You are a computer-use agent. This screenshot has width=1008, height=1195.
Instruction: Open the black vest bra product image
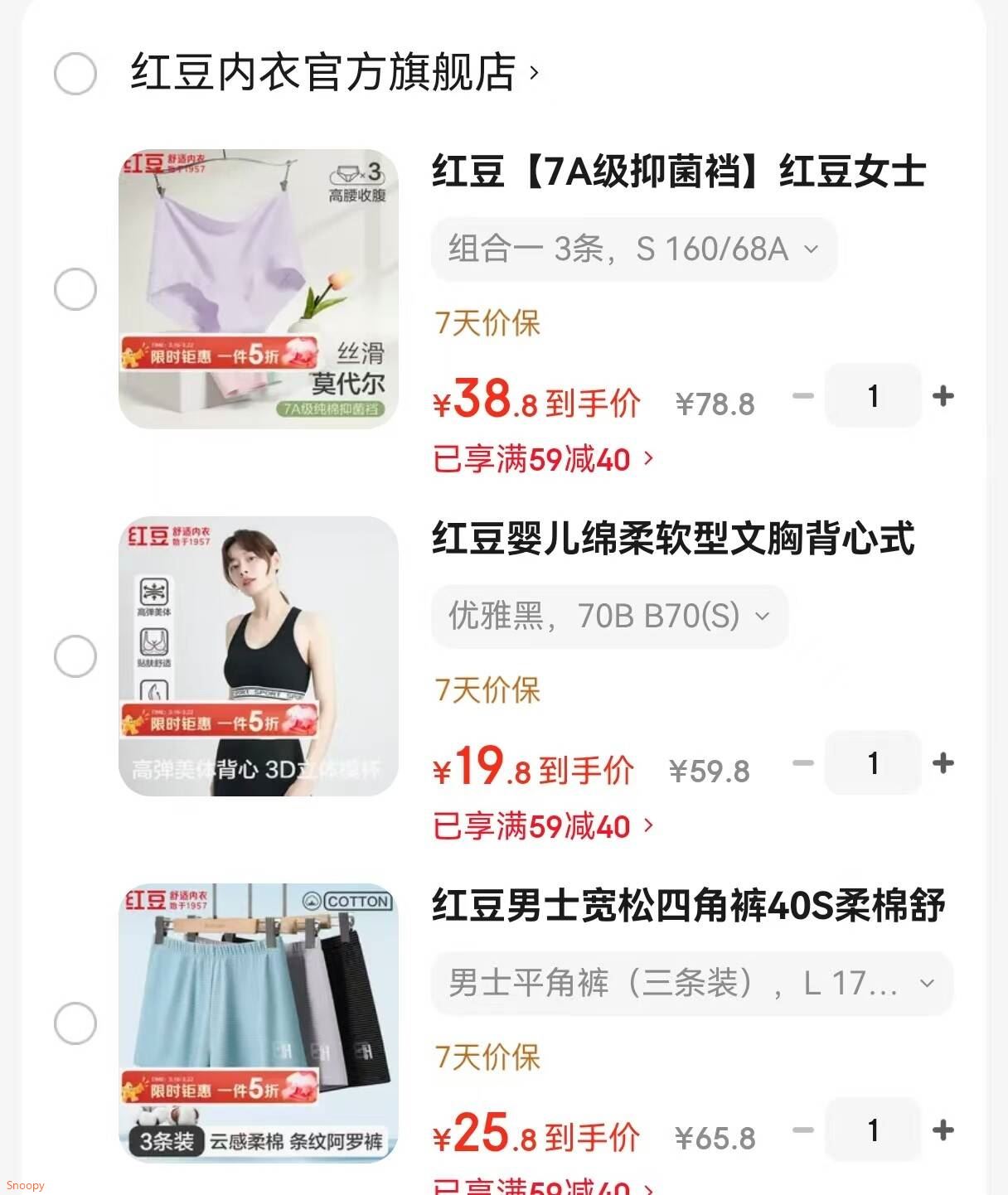(259, 656)
